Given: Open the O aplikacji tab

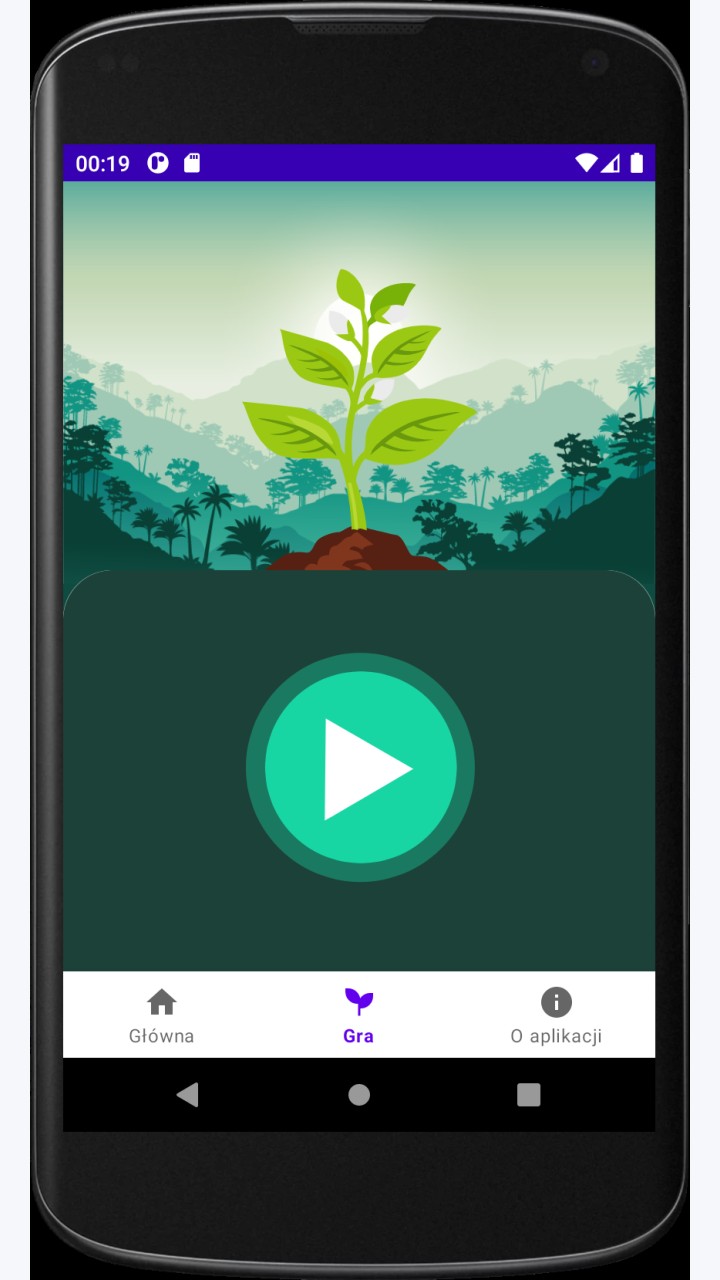Looking at the screenshot, I should (x=556, y=1015).
